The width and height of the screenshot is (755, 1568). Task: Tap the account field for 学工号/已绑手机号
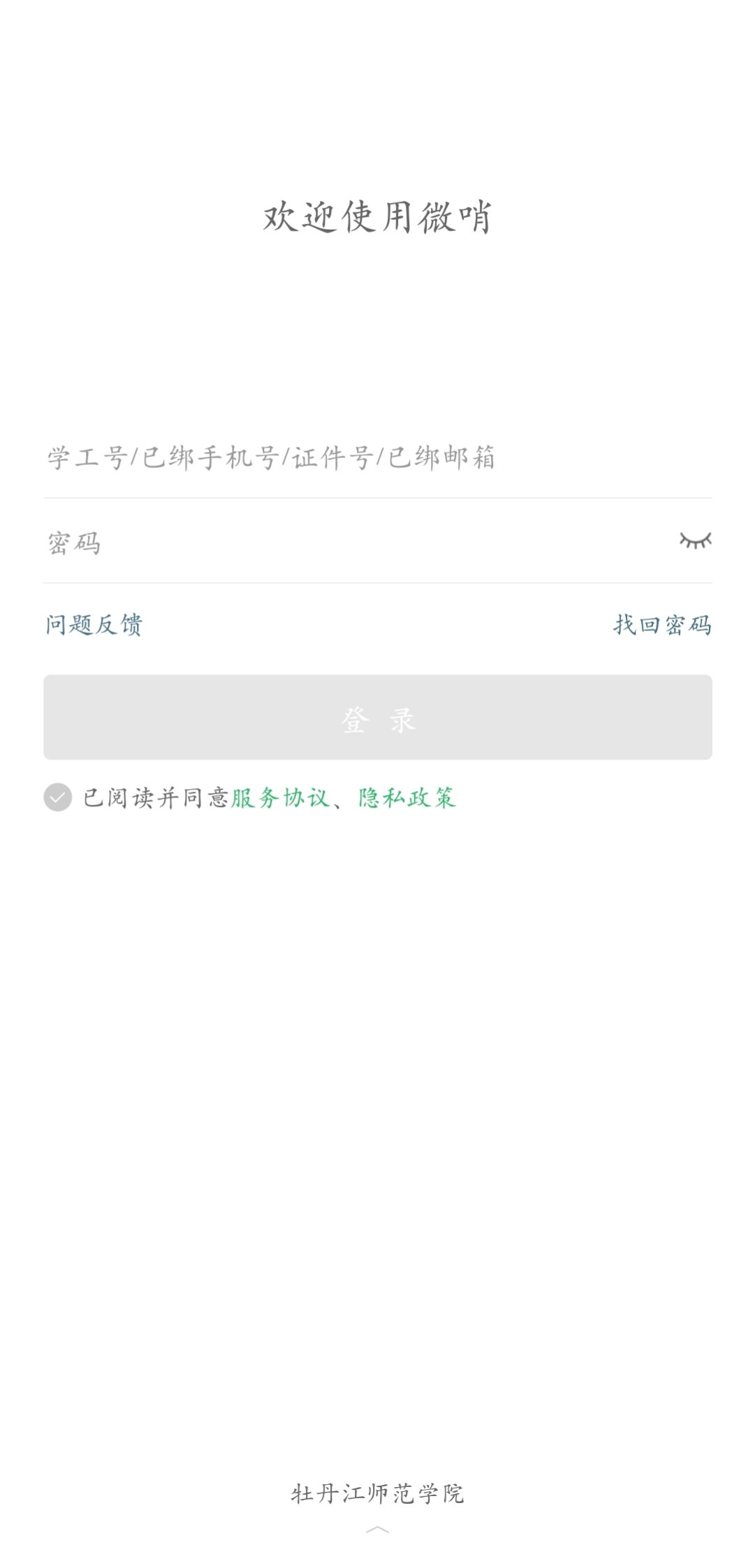[x=349, y=458]
